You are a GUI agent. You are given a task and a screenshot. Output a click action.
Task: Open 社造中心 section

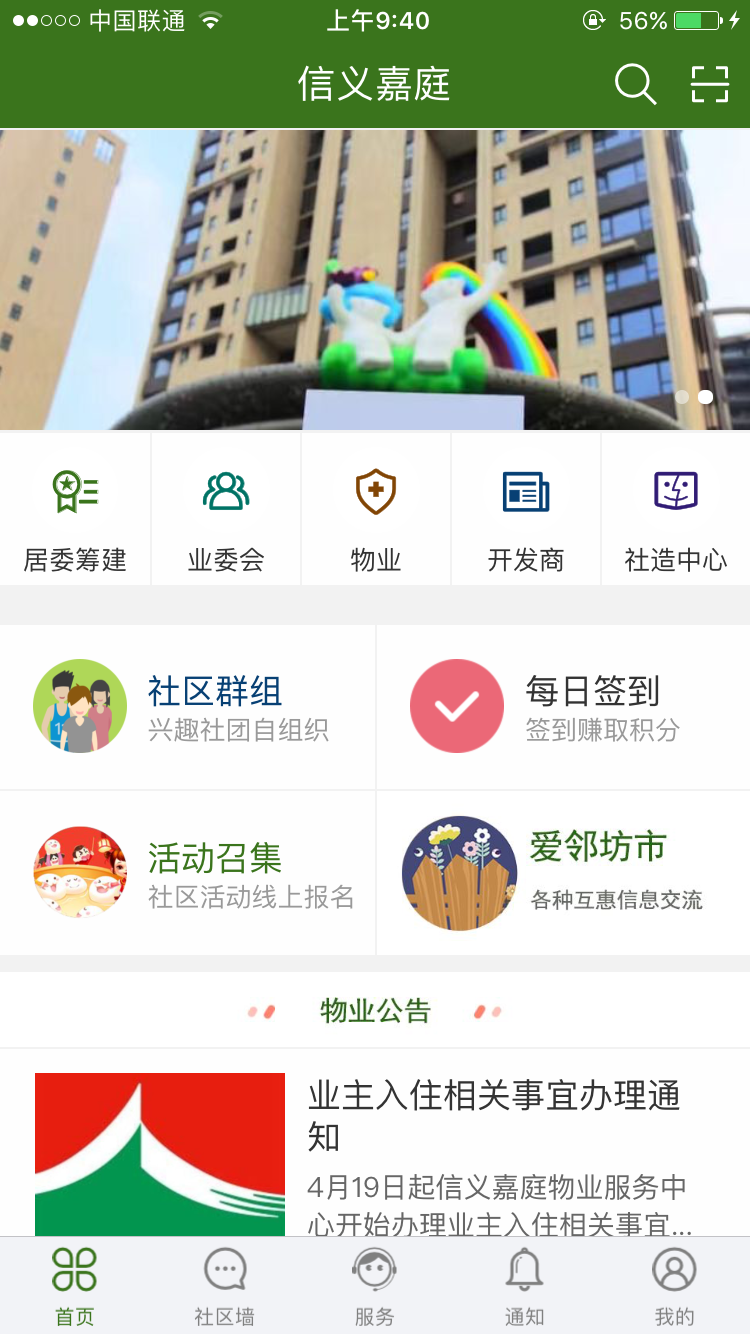[x=676, y=509]
